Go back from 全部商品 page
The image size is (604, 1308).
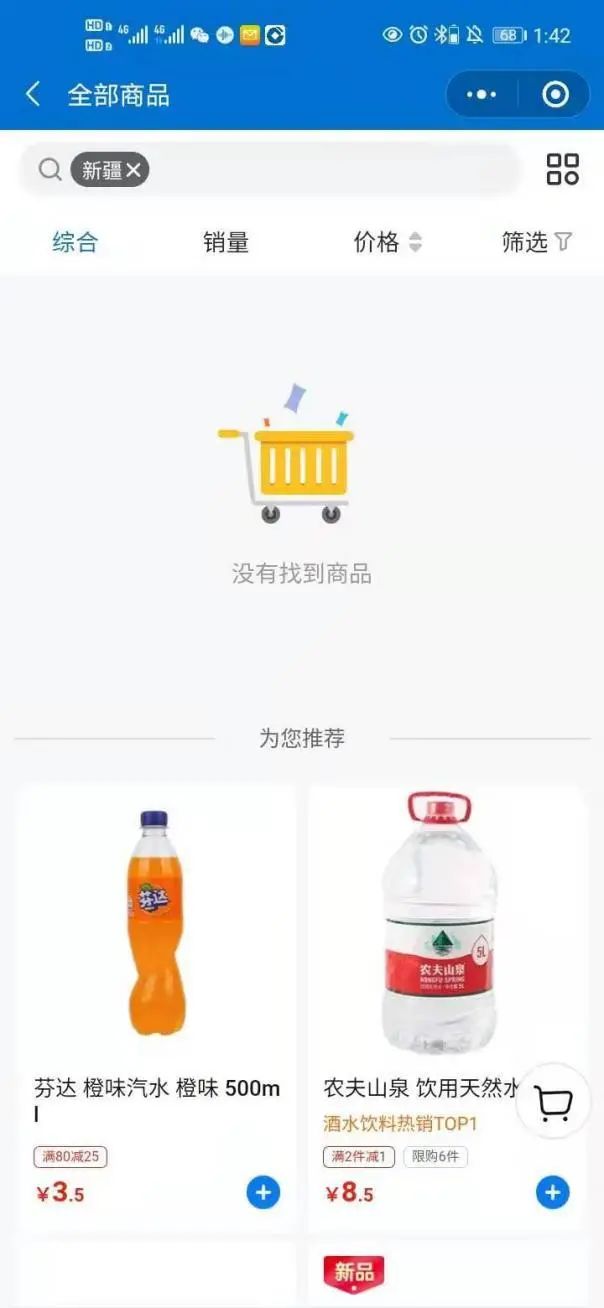tap(33, 95)
